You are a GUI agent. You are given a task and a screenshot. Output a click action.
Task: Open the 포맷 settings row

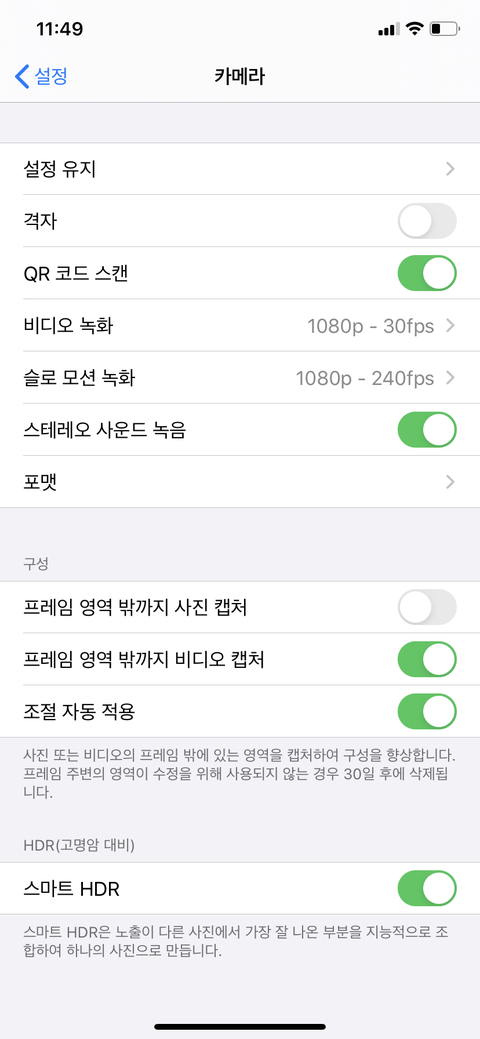point(240,482)
